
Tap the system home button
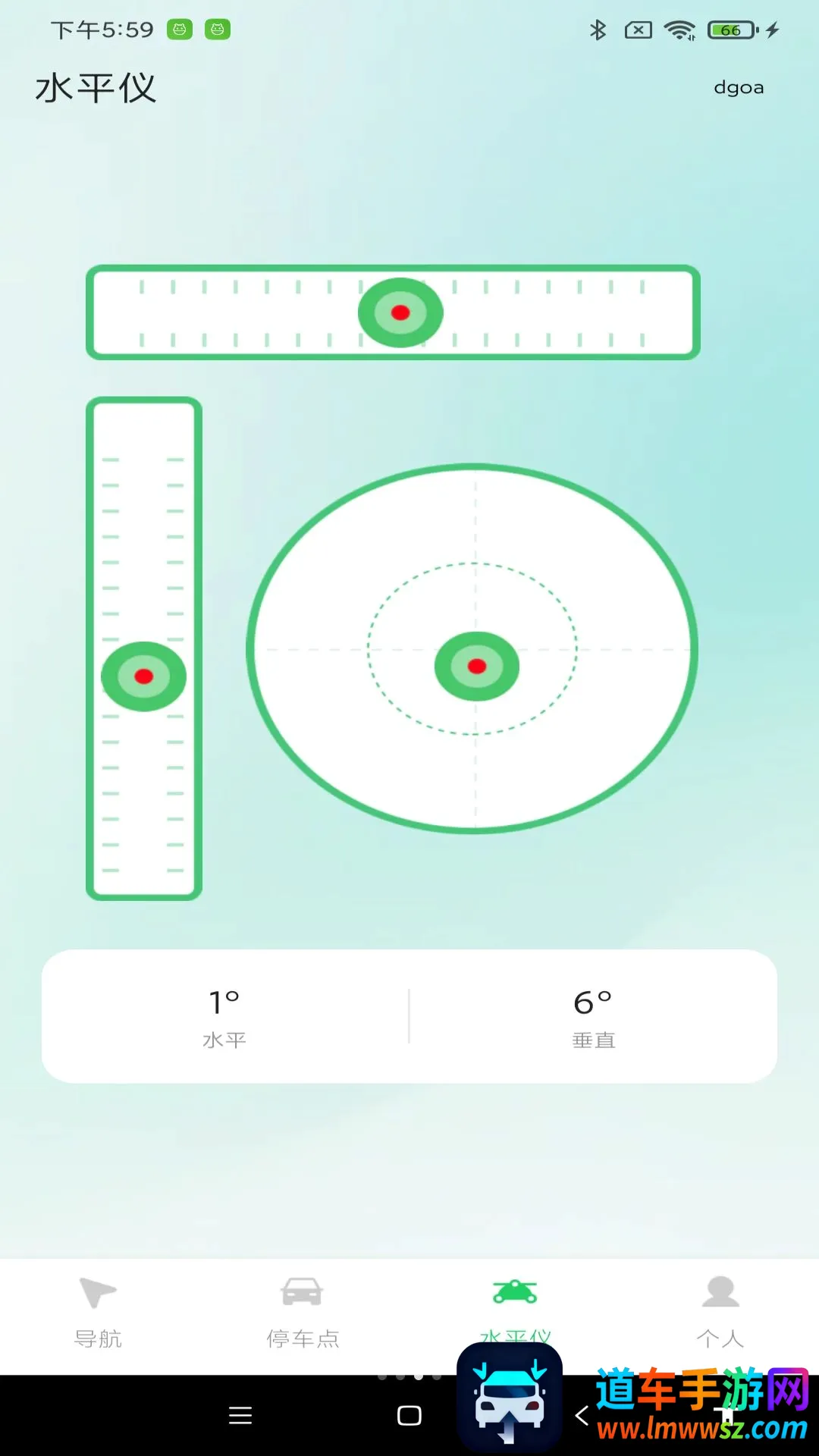409,1415
